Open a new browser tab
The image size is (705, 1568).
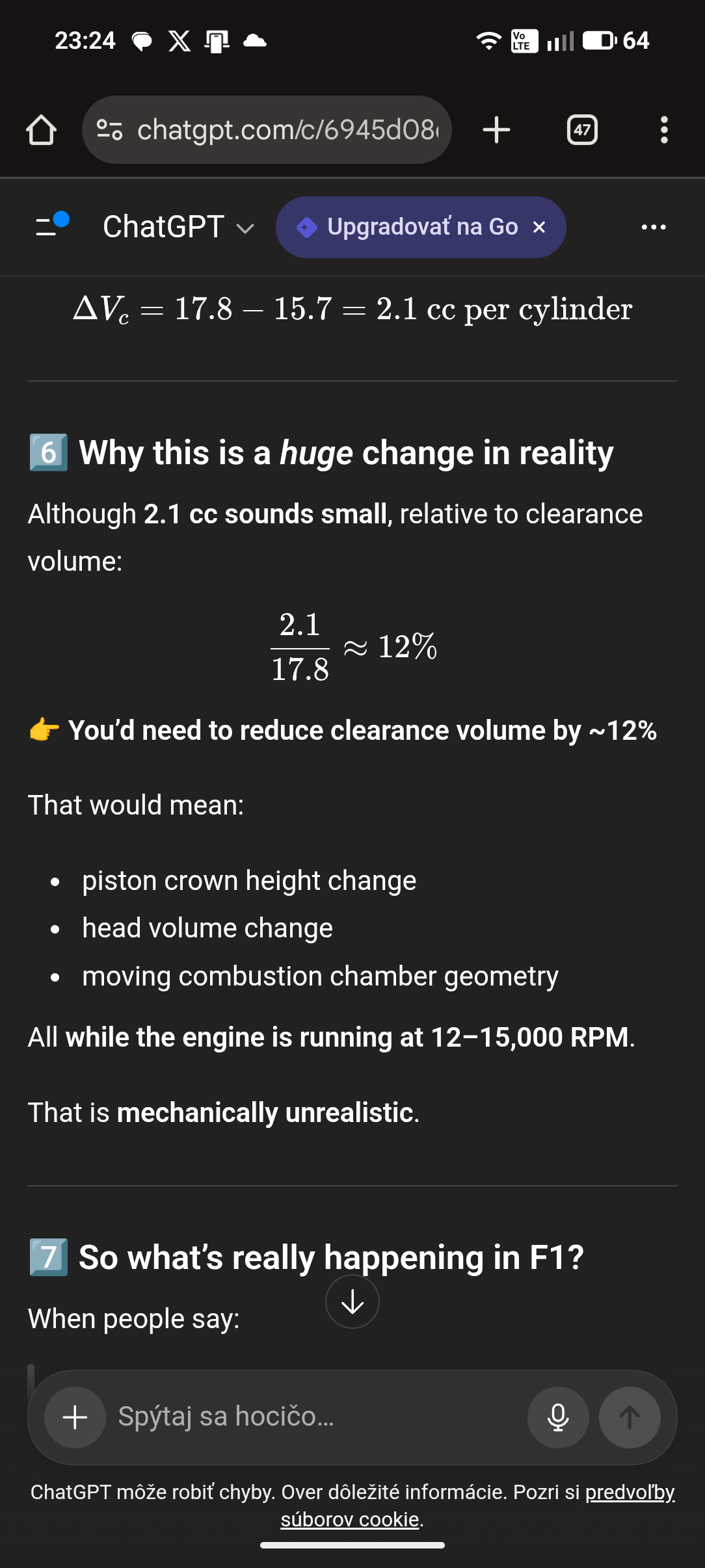(496, 130)
